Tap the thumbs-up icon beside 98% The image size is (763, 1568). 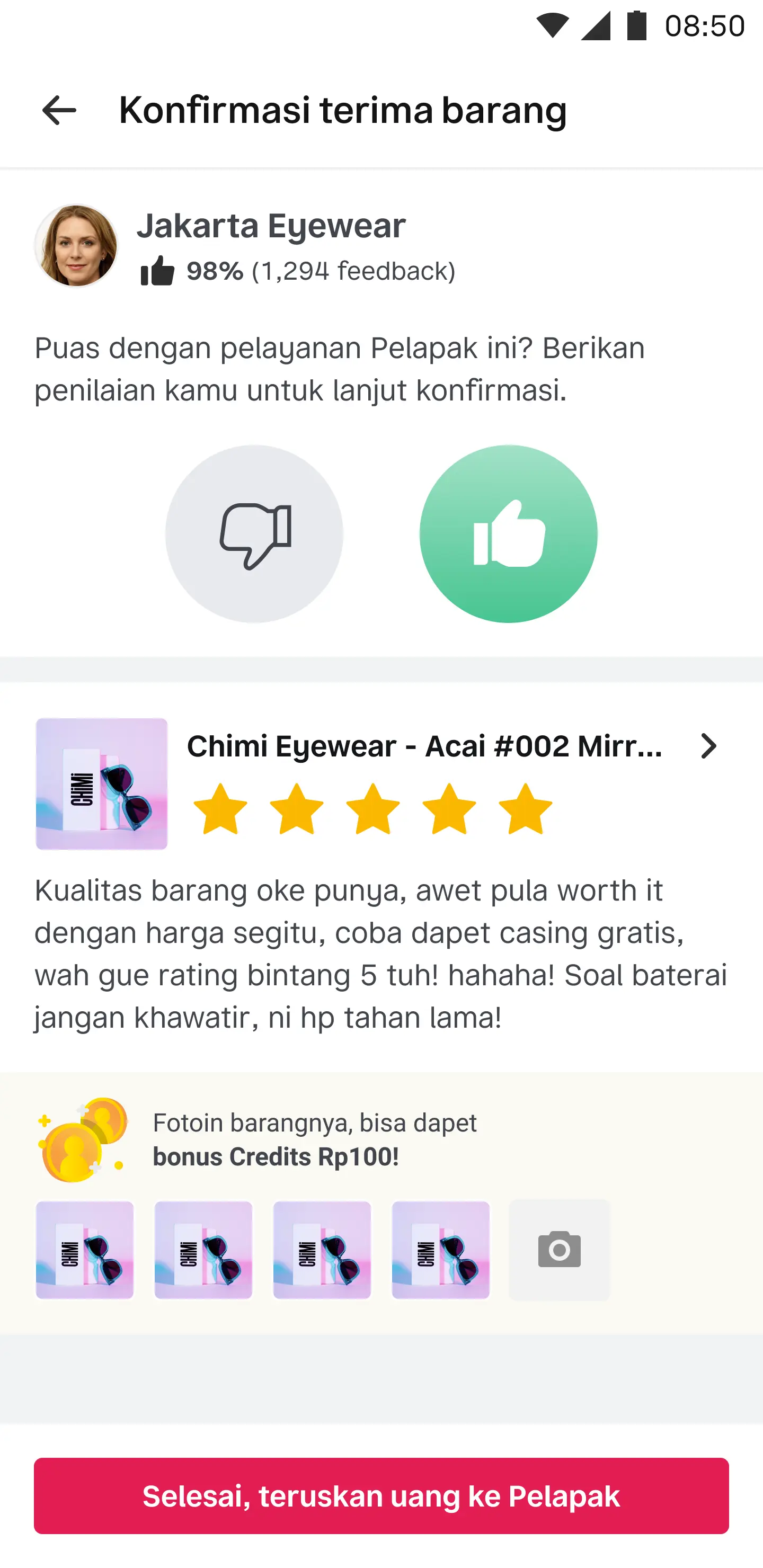(159, 269)
